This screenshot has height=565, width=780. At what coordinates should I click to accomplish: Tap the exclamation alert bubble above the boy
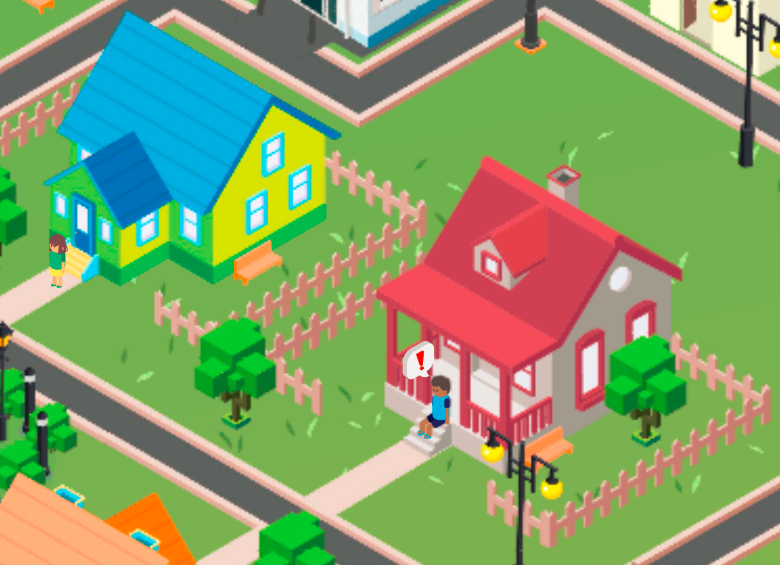tap(420, 360)
